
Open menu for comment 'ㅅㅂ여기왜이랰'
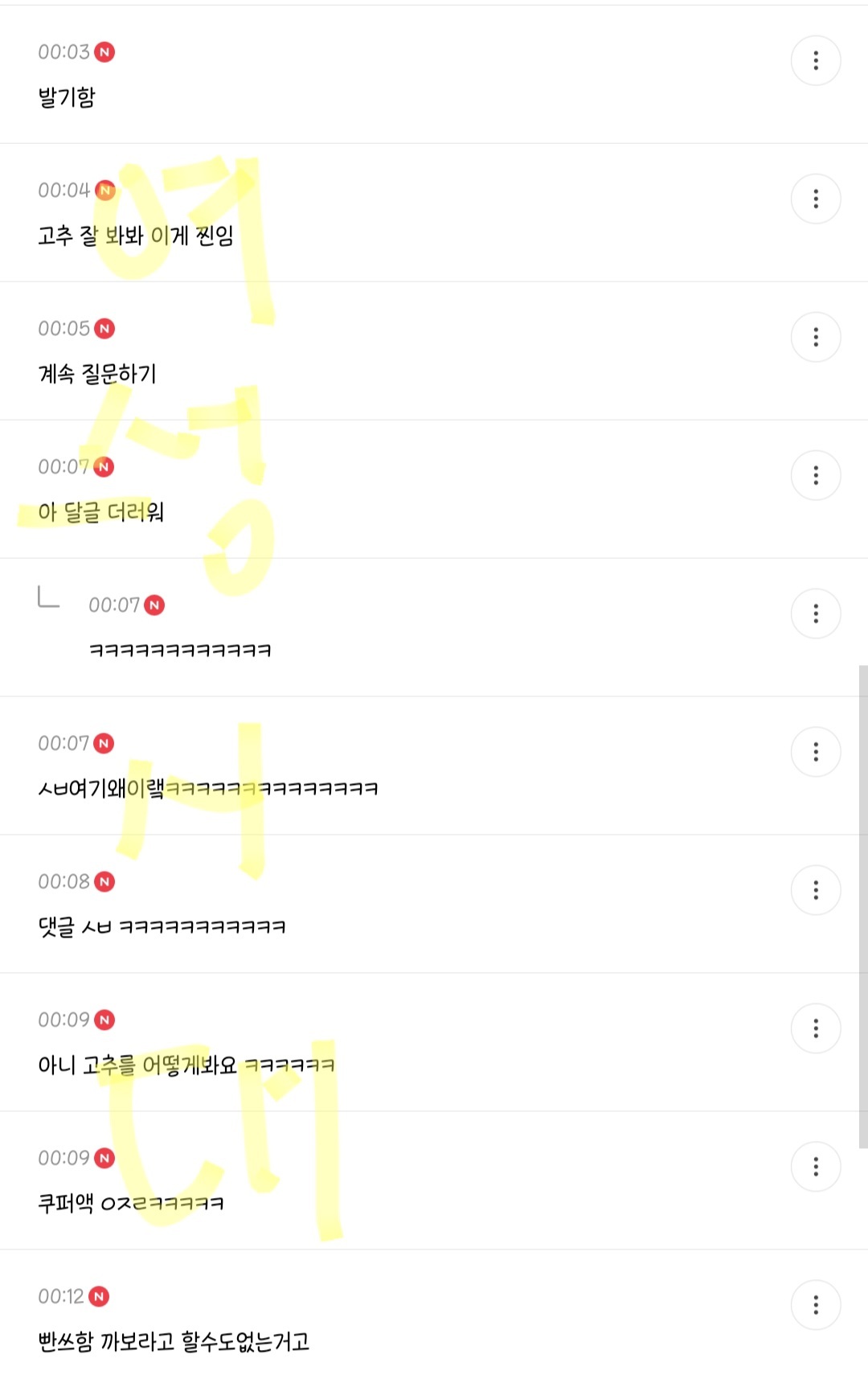coord(816,752)
